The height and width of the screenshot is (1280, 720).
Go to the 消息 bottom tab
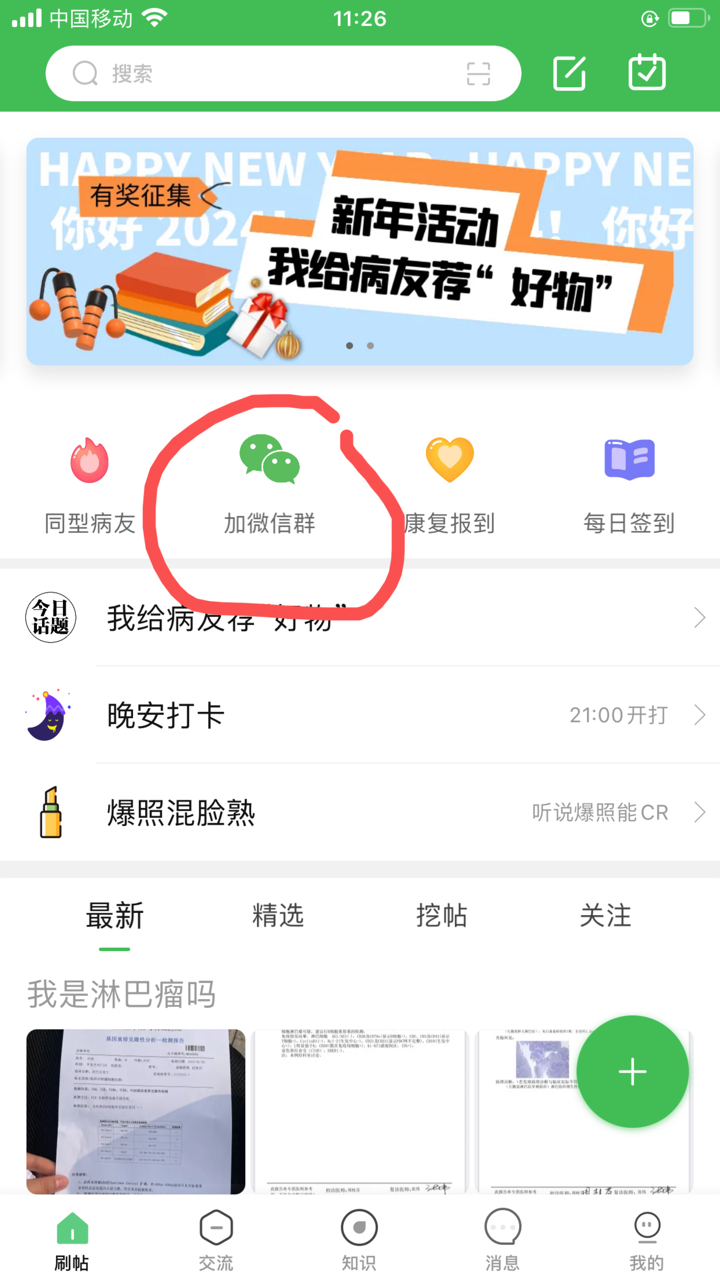[x=502, y=1241]
